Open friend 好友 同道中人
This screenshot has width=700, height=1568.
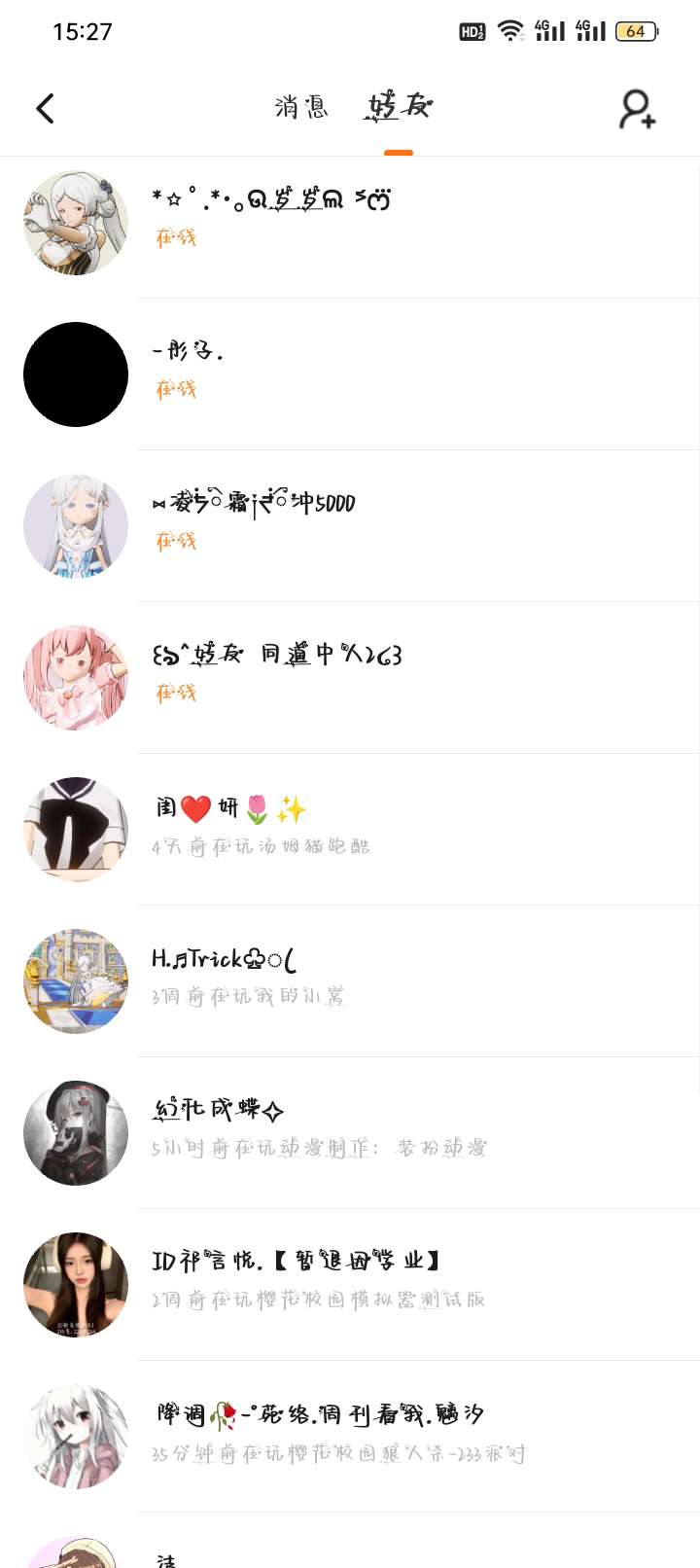pyautogui.click(x=350, y=678)
